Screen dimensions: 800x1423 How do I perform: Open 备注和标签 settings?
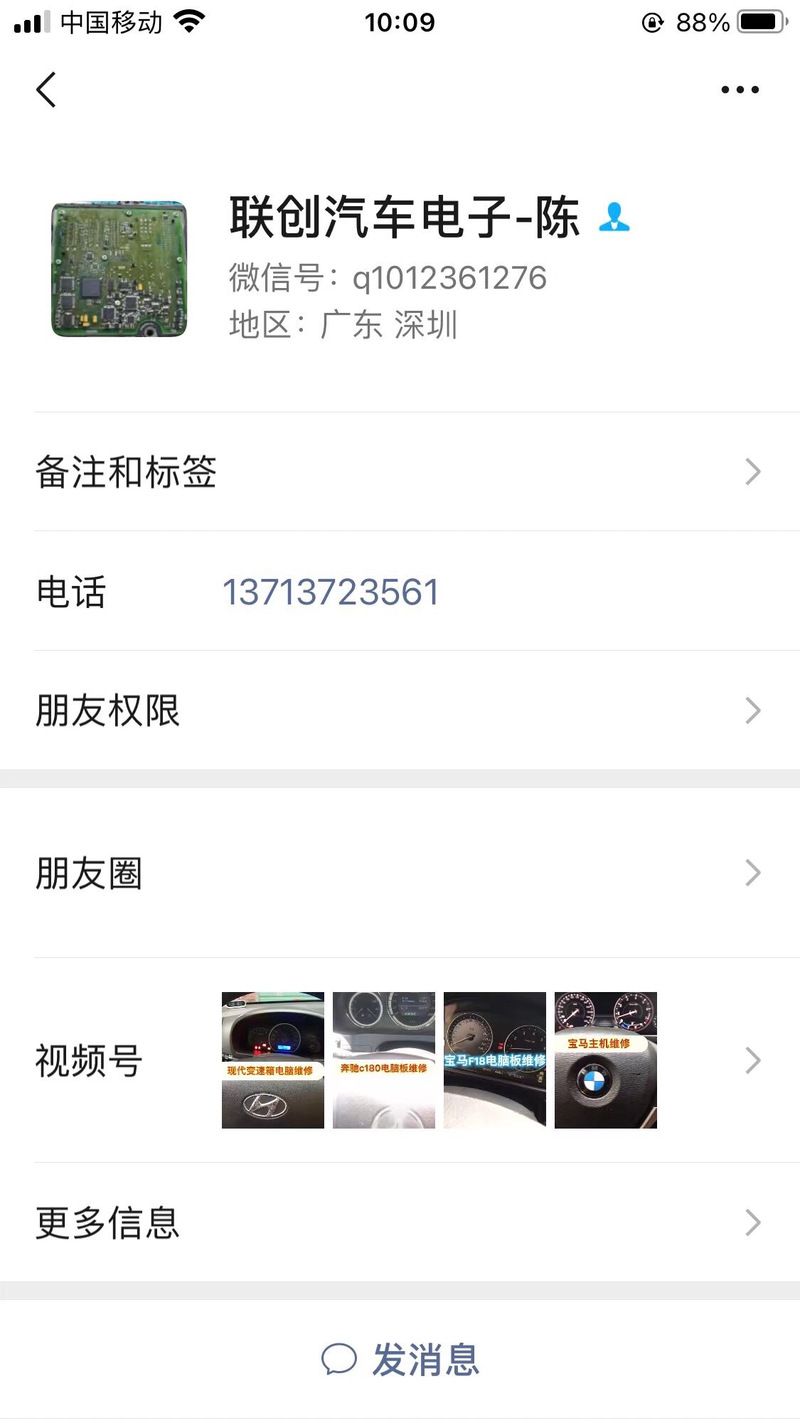click(400, 472)
